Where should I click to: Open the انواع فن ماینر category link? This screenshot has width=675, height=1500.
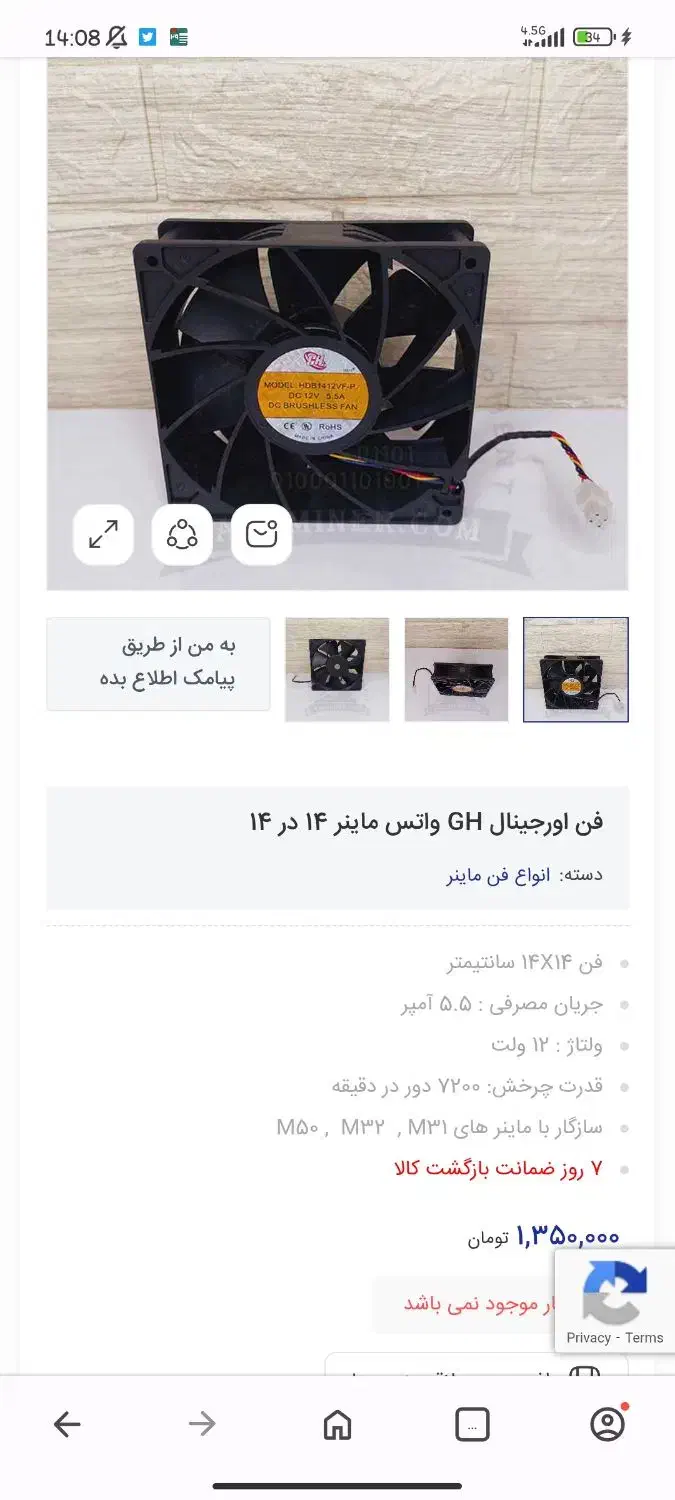tap(498, 875)
